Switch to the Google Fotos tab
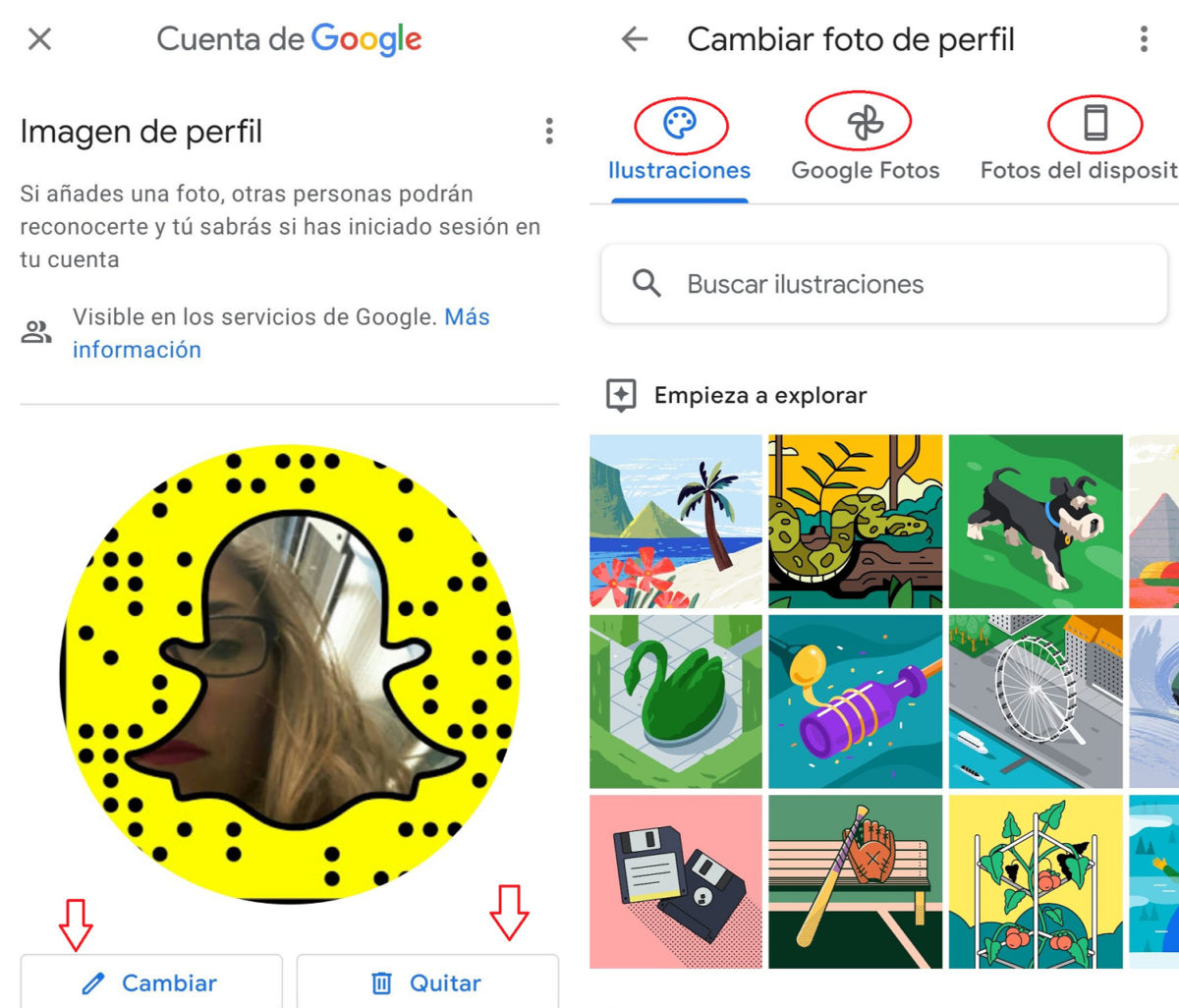Image resolution: width=1179 pixels, height=1008 pixels. point(865,147)
